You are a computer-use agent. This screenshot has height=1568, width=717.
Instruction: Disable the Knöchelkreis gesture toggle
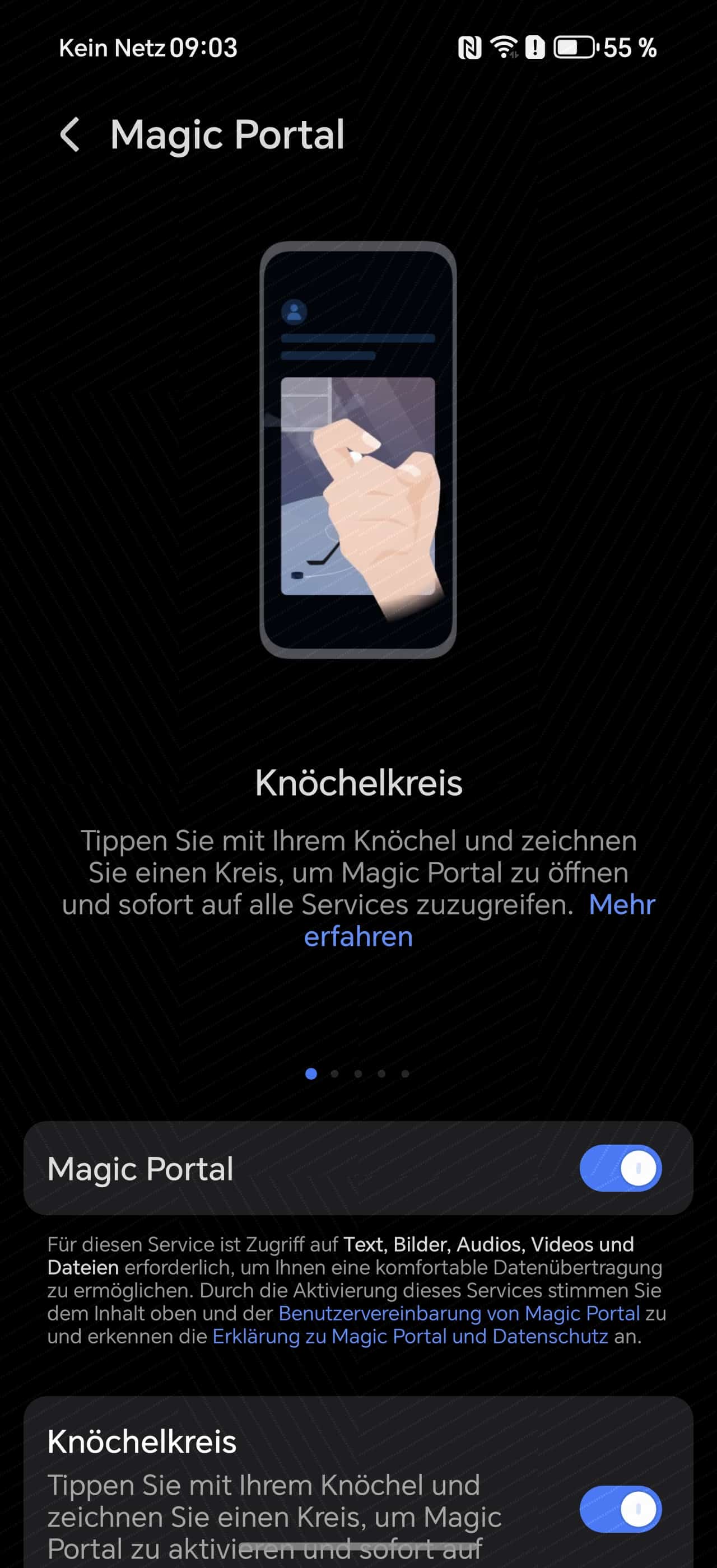620,1509
